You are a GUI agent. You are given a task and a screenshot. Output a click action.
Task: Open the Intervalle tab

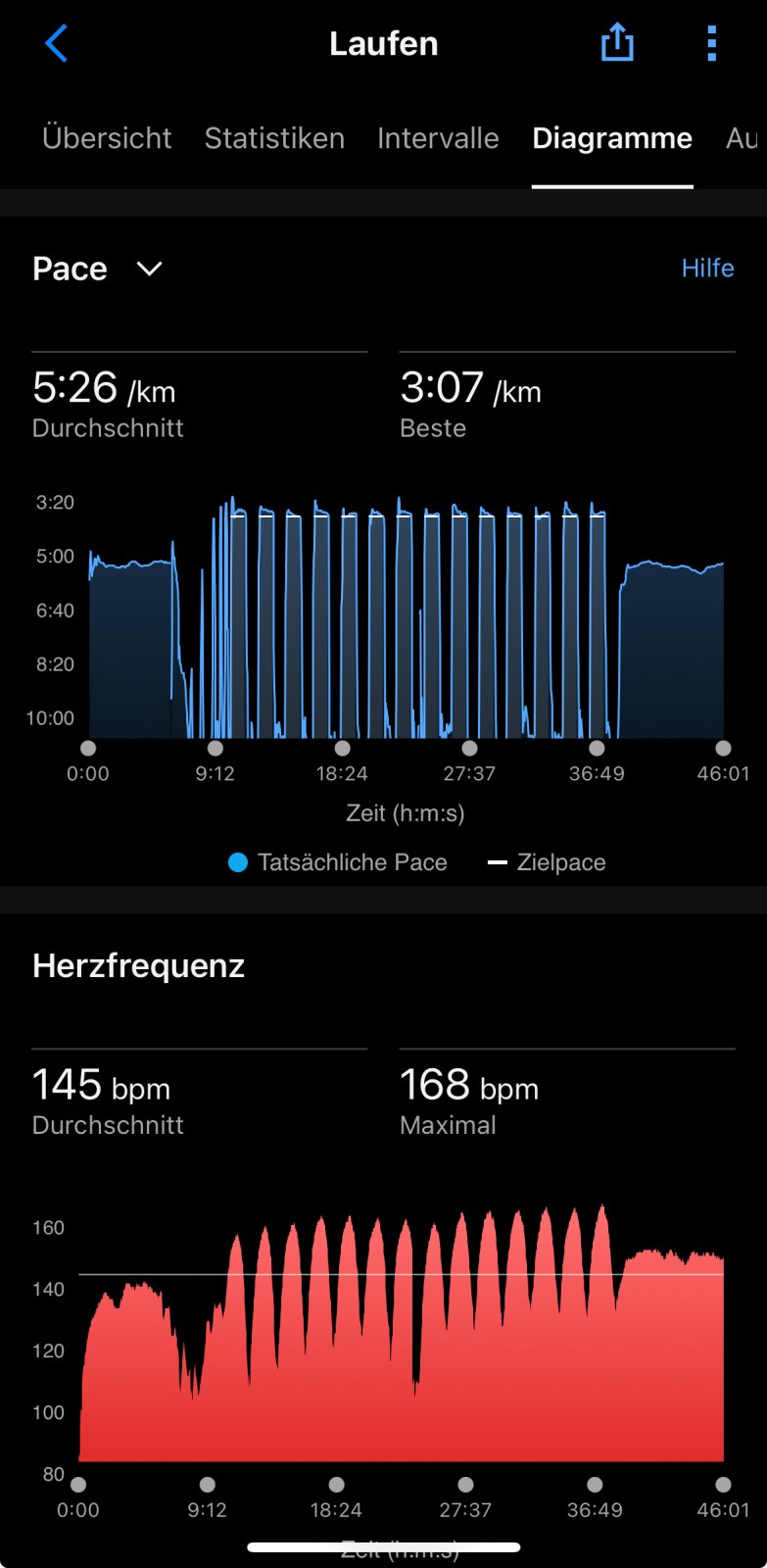[438, 138]
